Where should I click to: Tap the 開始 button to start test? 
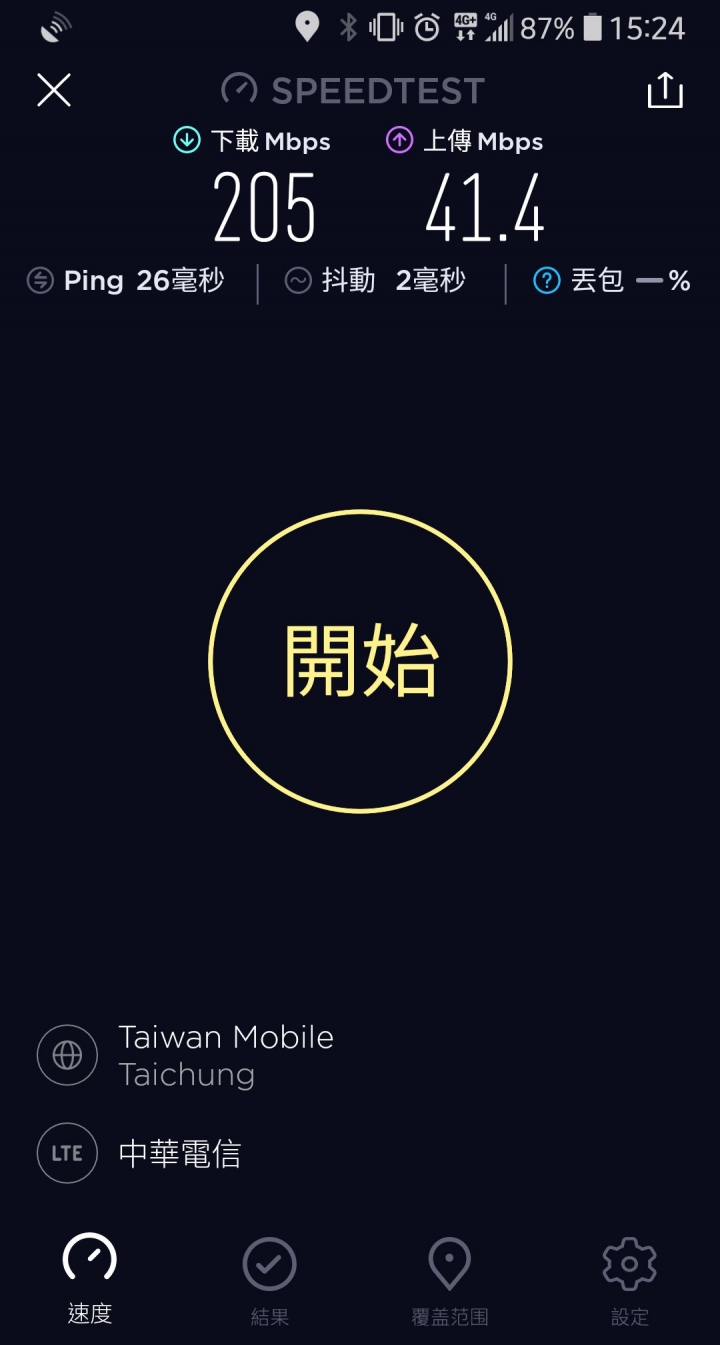tap(360, 660)
